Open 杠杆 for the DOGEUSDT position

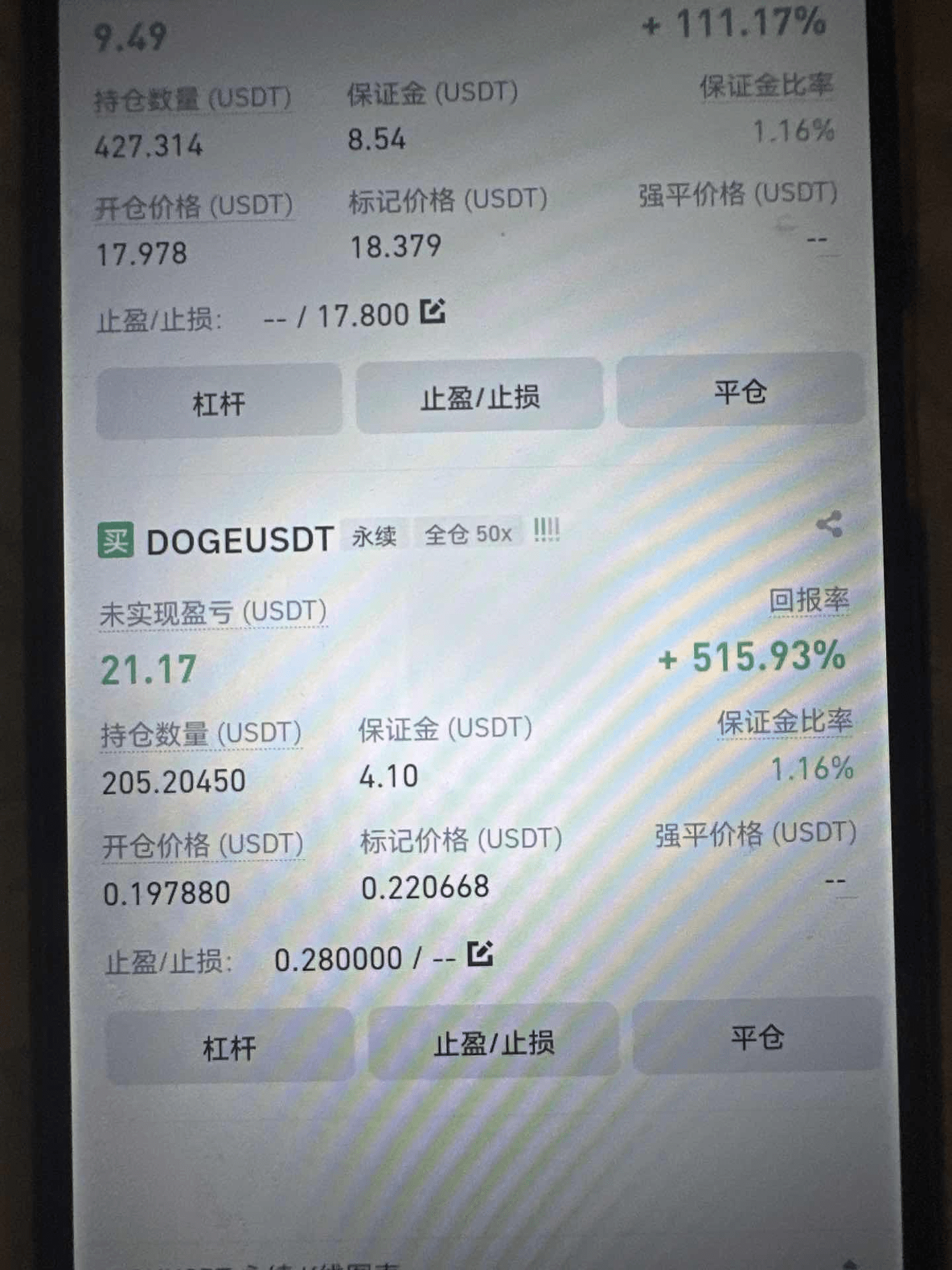(x=229, y=1047)
